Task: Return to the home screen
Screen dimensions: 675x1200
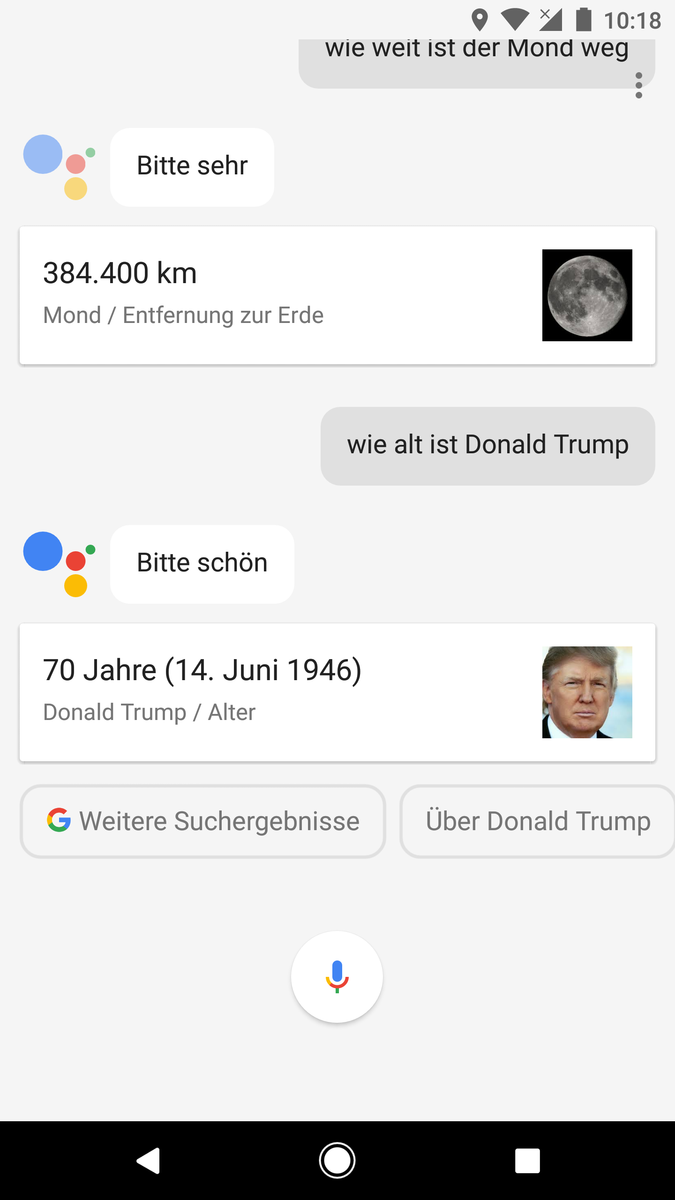Action: pyautogui.click(x=337, y=1160)
